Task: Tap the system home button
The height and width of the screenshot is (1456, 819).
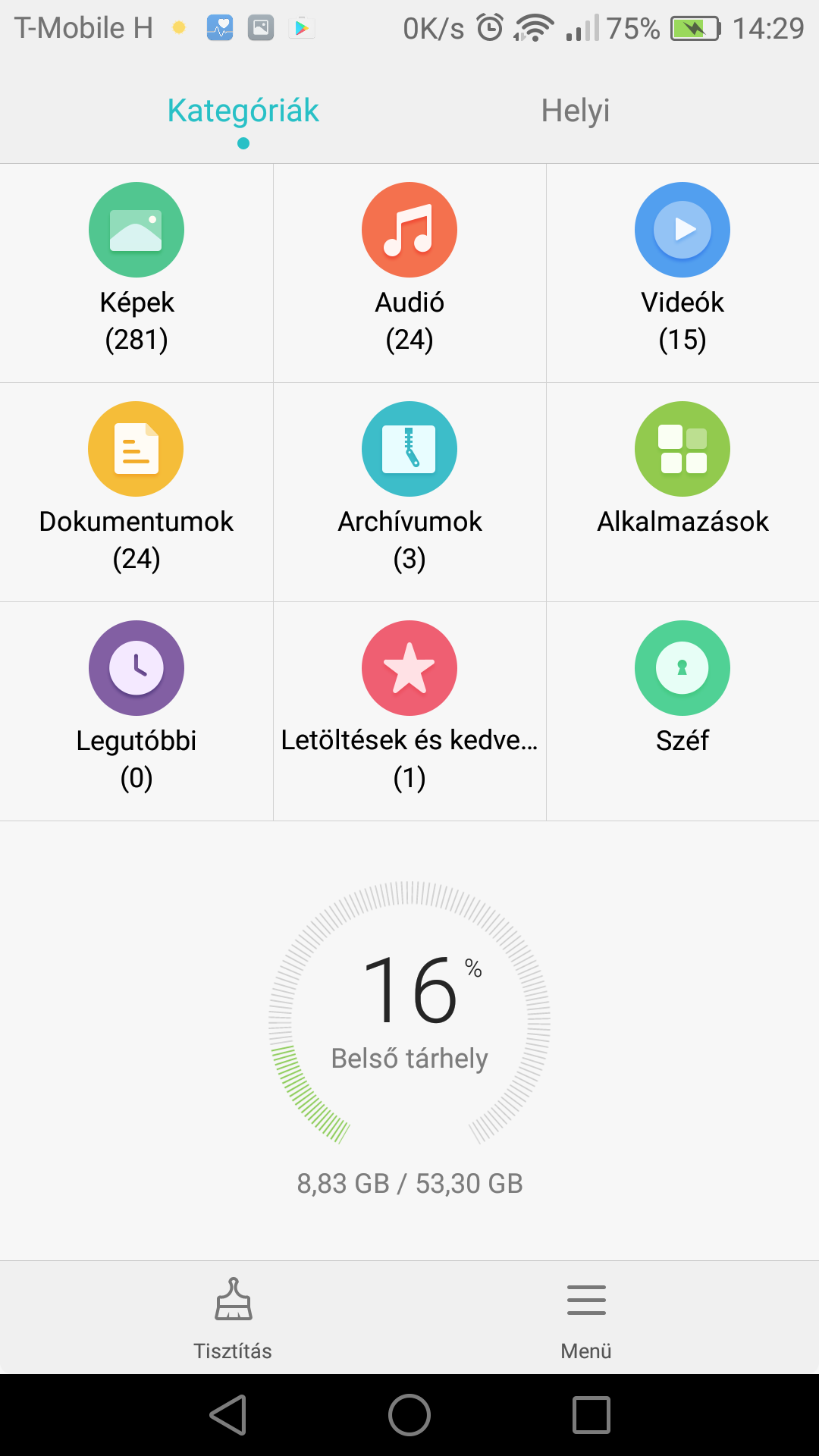Action: coord(409,1415)
